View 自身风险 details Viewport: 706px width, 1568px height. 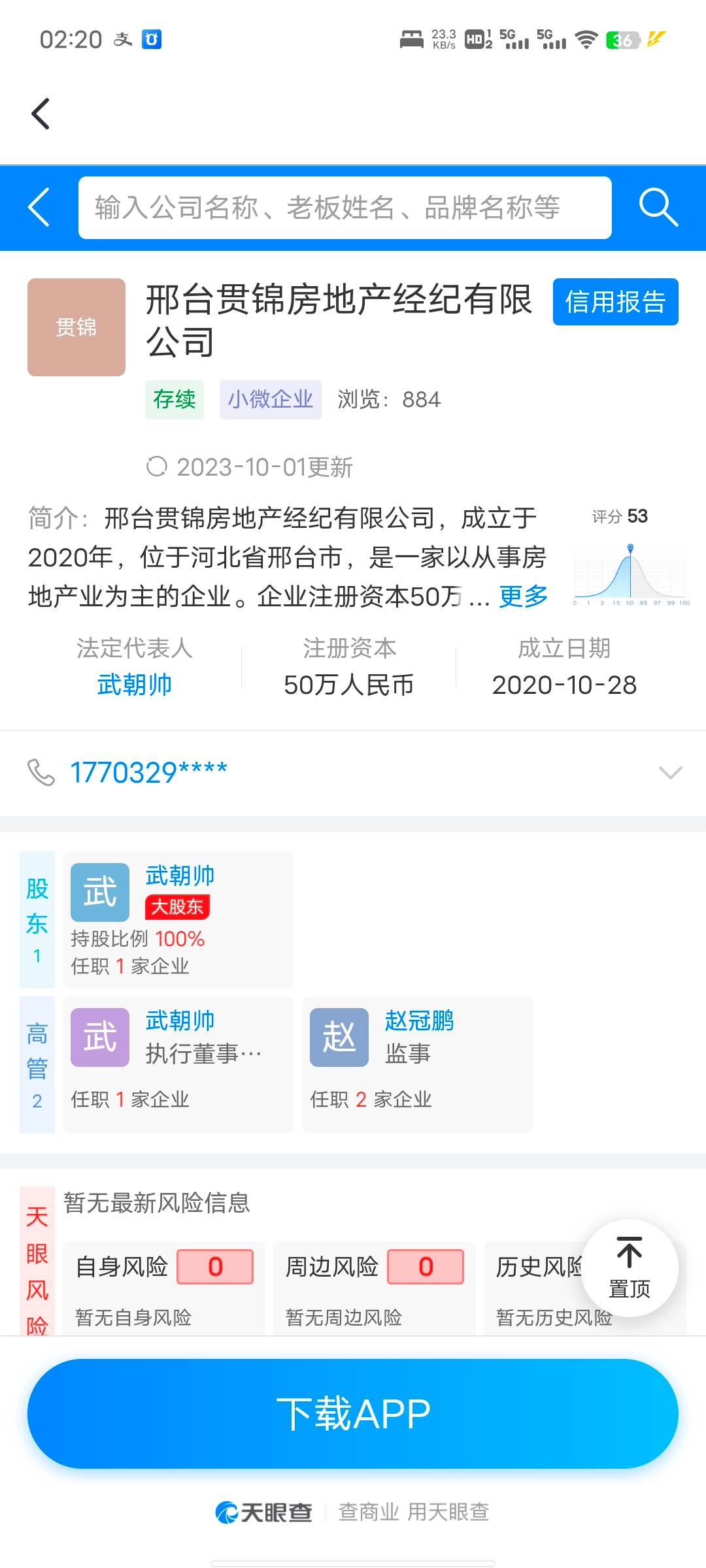164,1288
